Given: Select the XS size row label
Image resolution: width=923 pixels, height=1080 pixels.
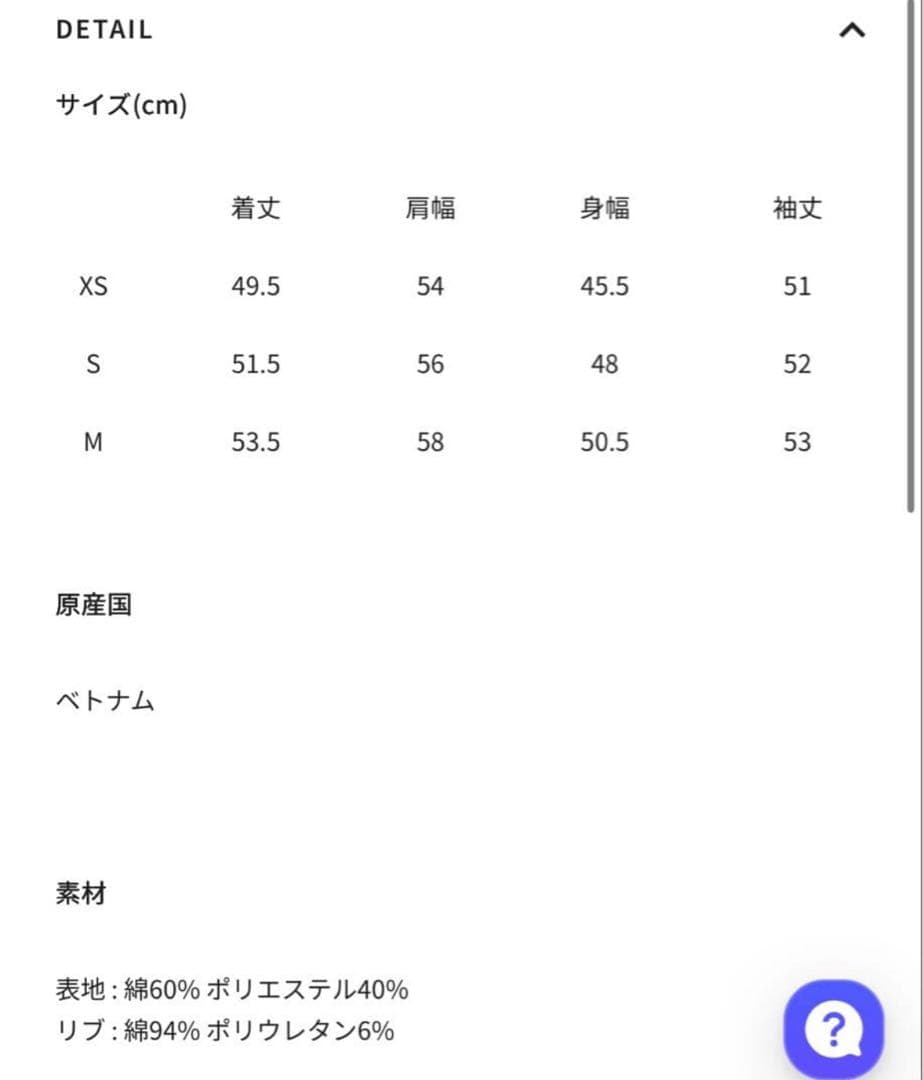Looking at the screenshot, I should point(92,287).
